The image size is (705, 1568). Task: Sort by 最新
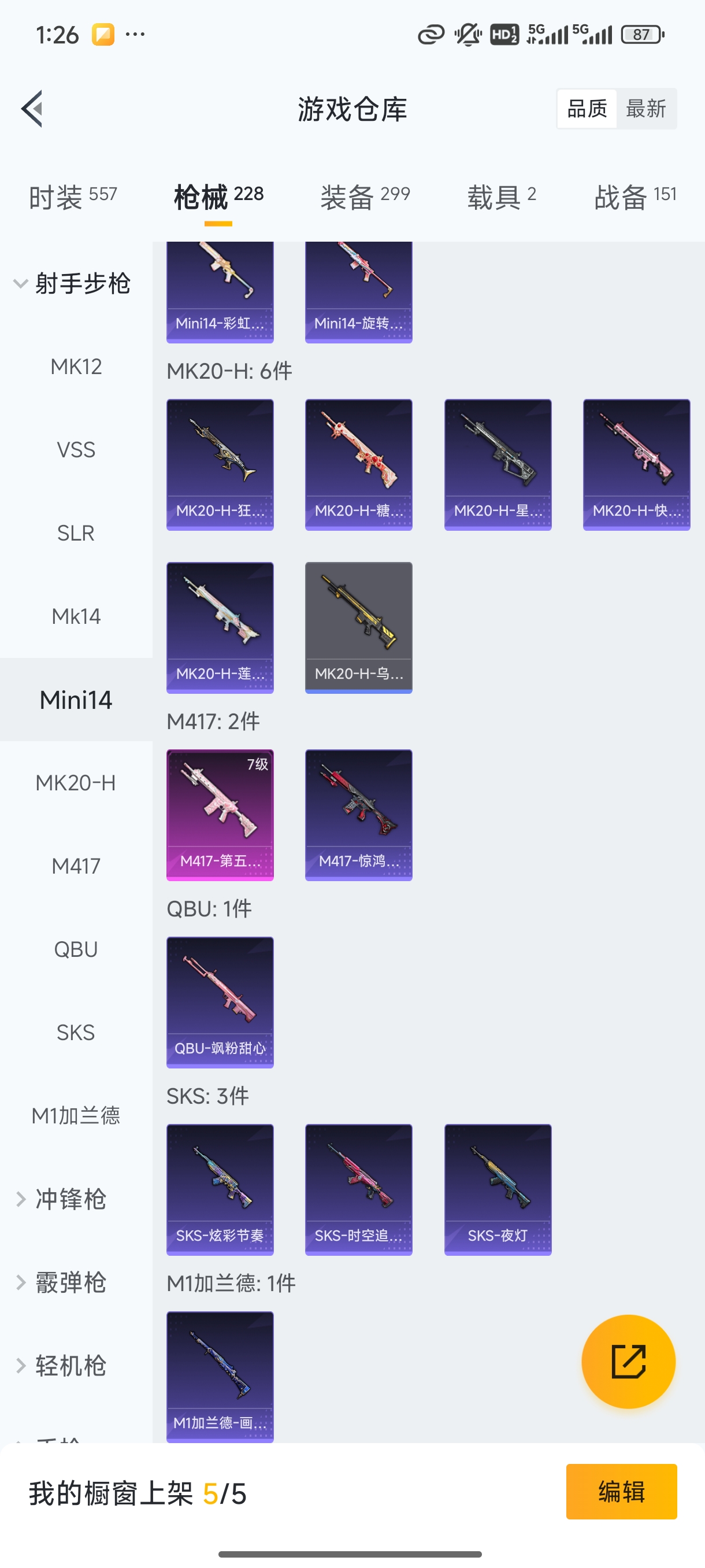point(645,109)
